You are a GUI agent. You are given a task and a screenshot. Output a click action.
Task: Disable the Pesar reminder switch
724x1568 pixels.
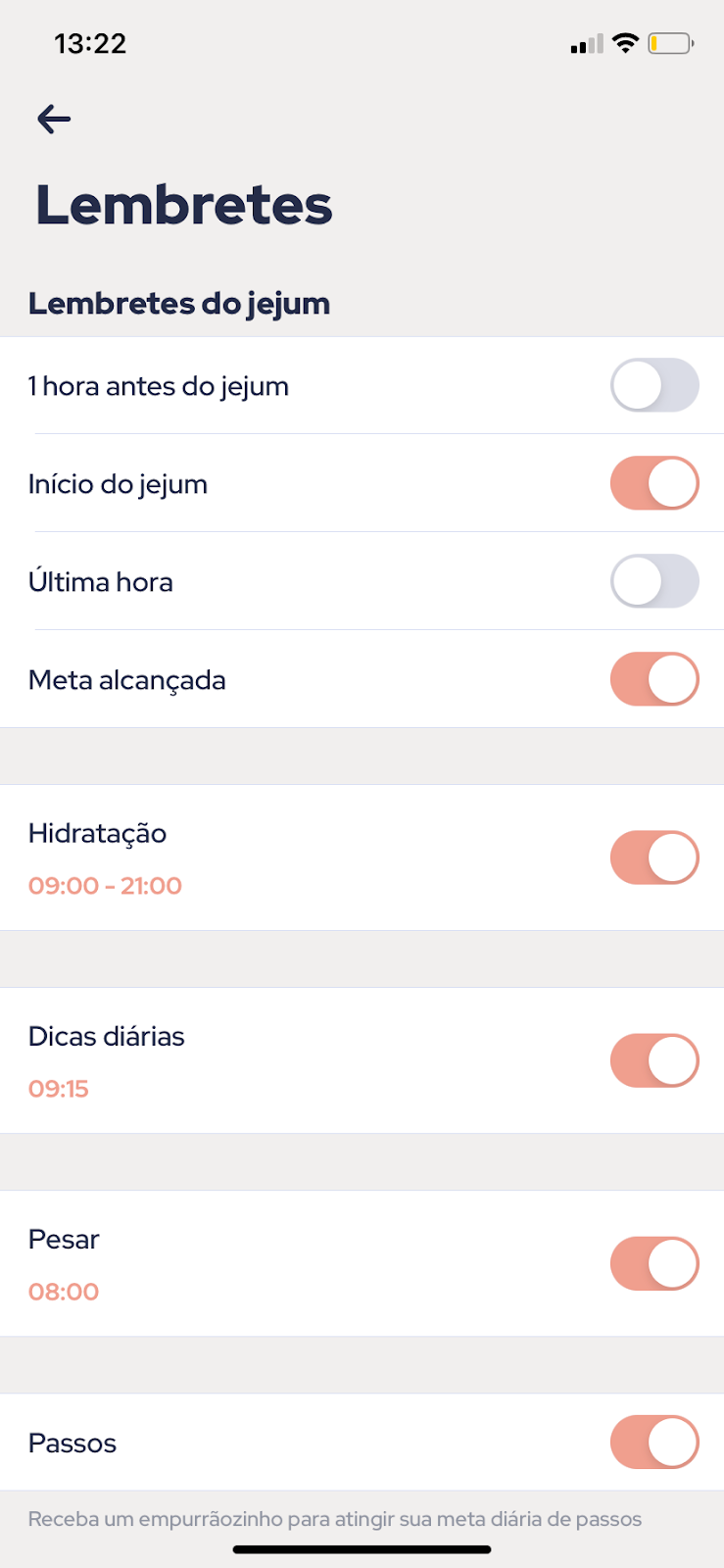coord(654,1263)
